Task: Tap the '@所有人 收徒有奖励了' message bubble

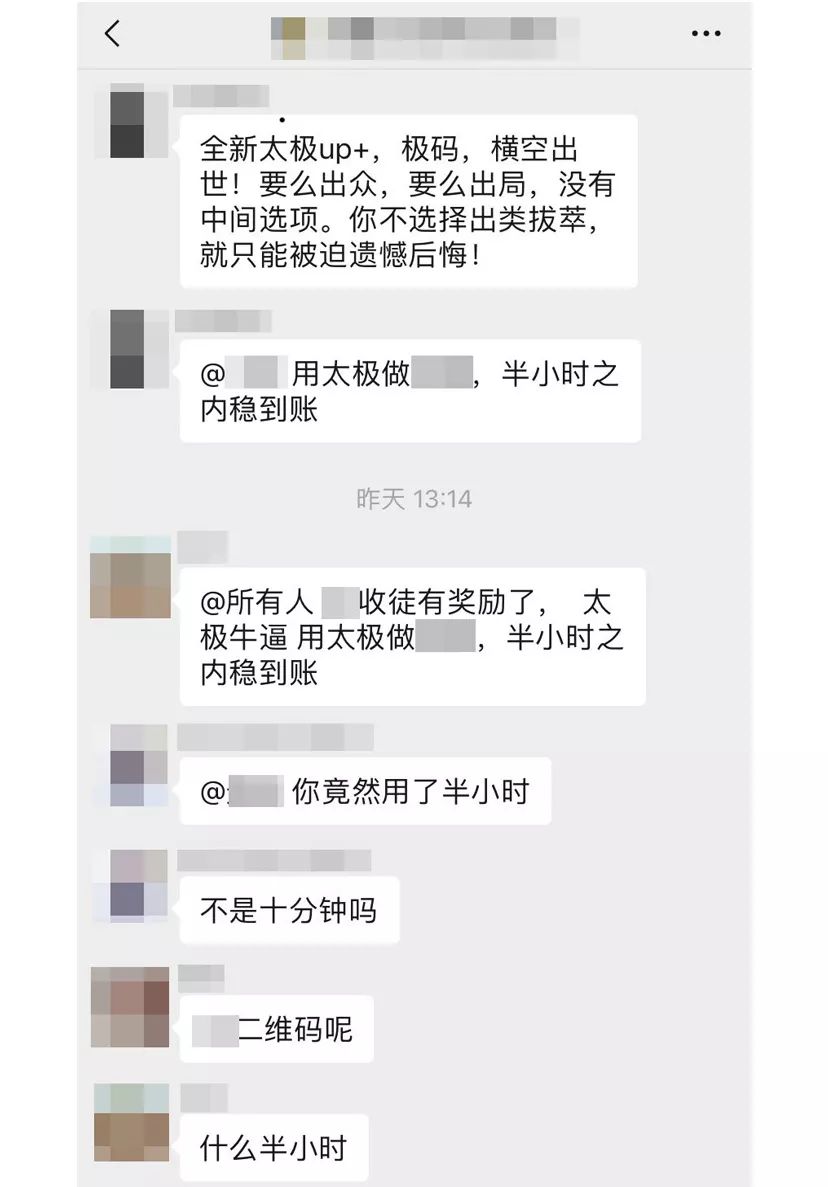Action: tap(413, 634)
